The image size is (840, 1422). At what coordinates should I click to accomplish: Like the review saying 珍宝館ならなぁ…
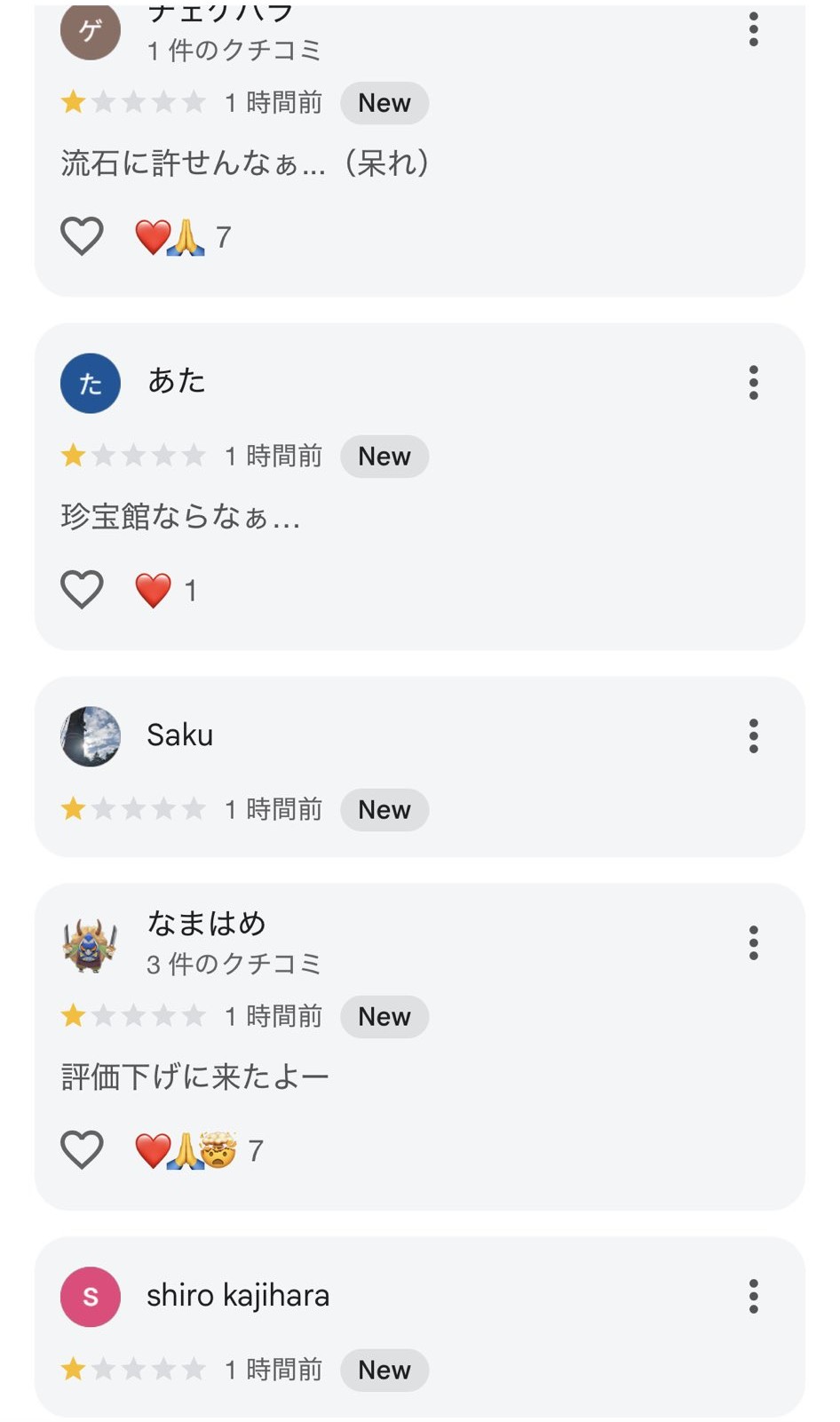click(82, 589)
